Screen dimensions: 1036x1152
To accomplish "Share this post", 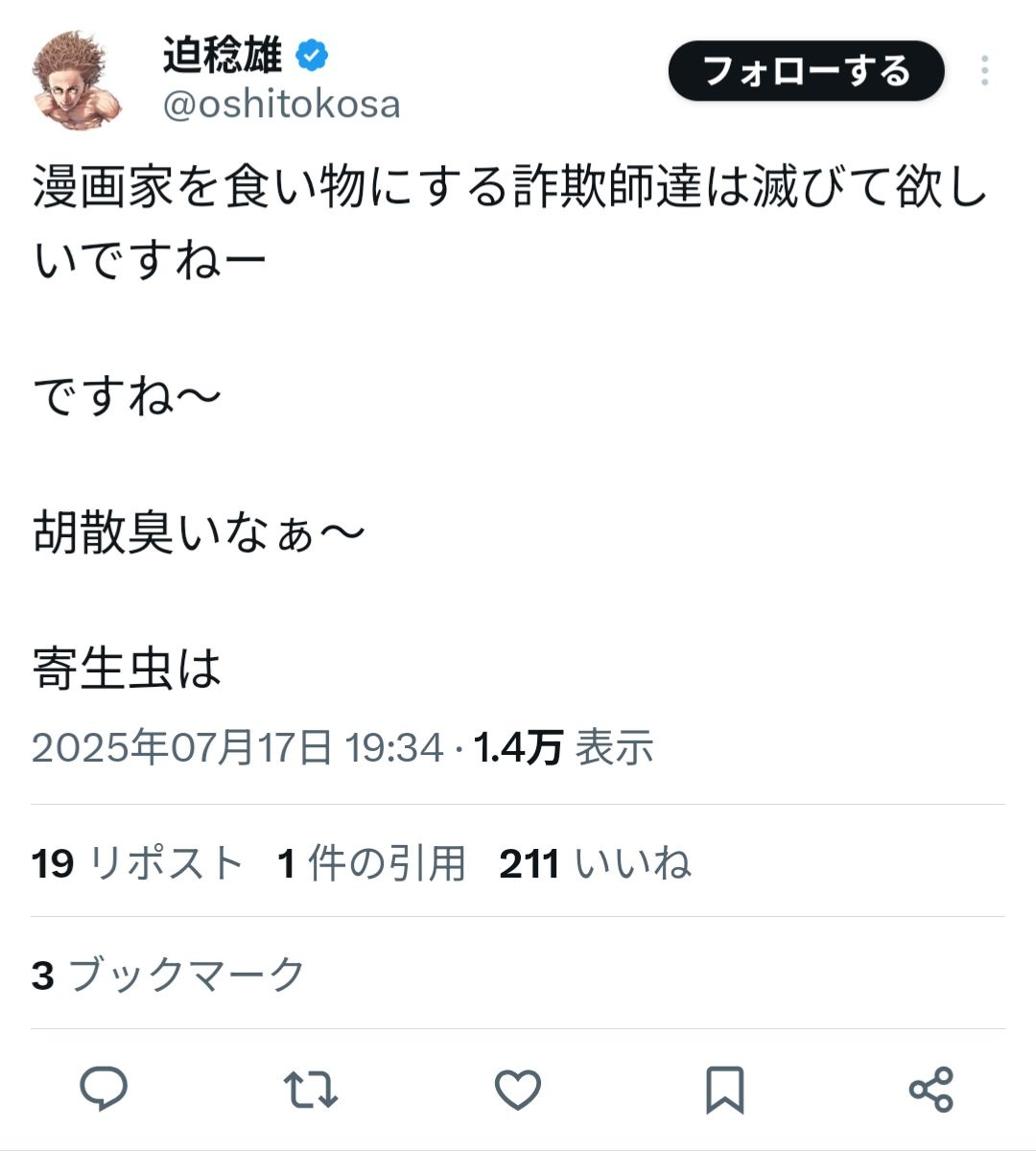I will point(930,1090).
